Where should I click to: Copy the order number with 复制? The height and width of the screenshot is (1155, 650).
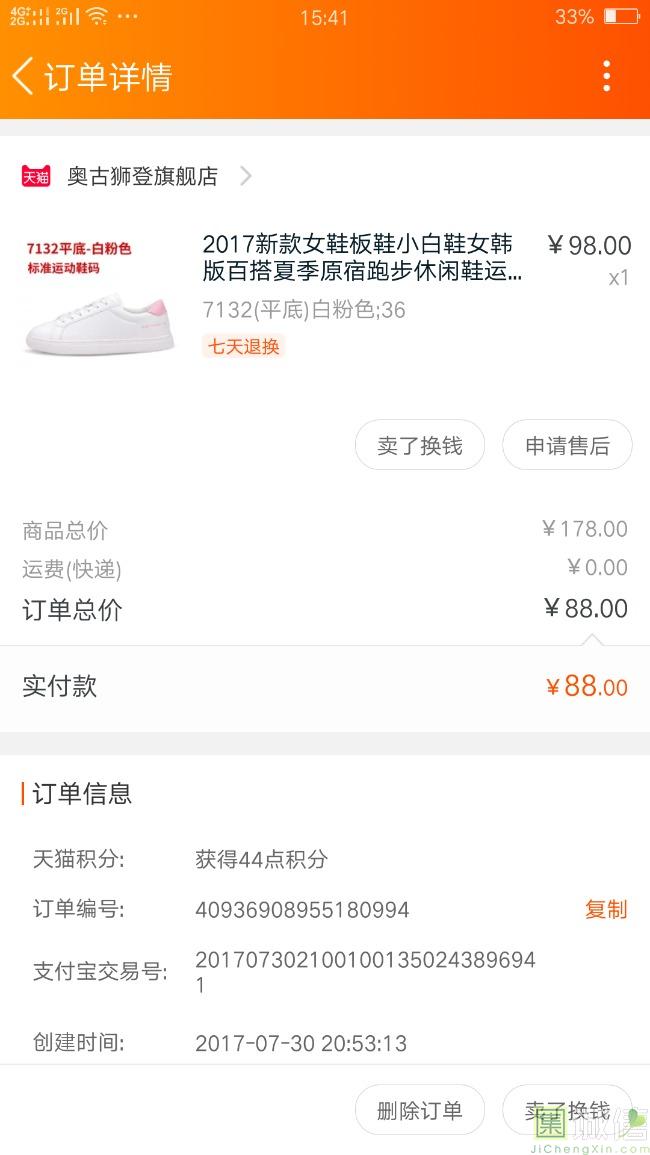[605, 909]
